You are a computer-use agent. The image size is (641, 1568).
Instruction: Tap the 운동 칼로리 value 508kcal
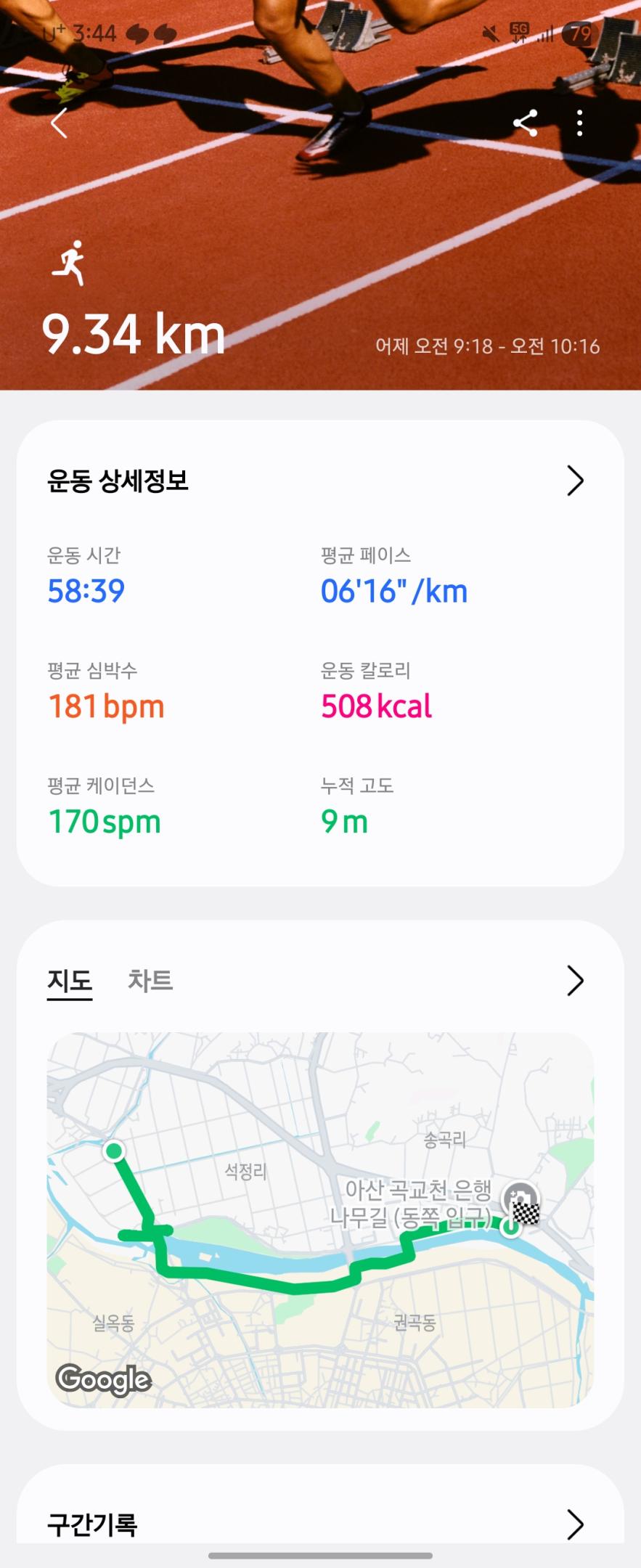[377, 706]
